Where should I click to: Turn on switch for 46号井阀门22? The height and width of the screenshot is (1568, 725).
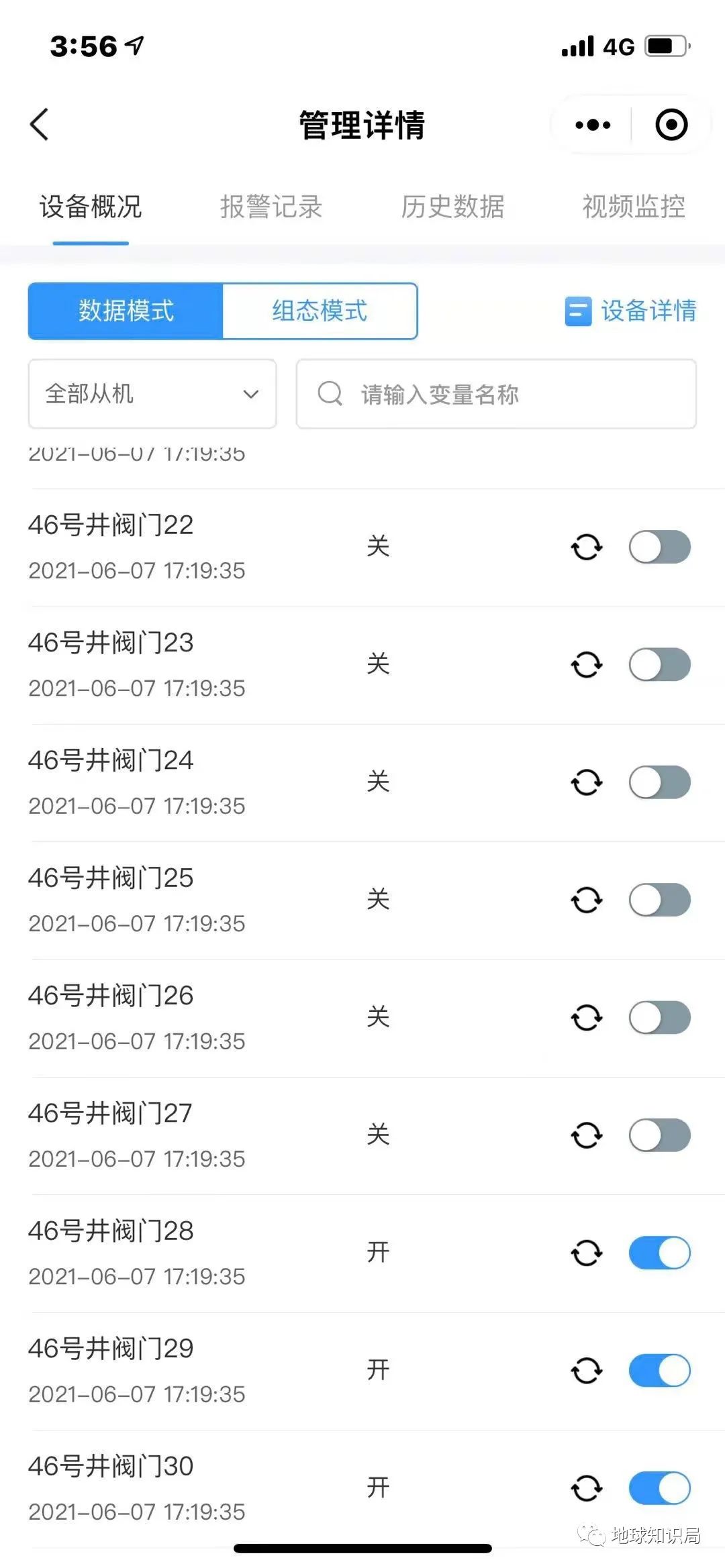coord(659,547)
